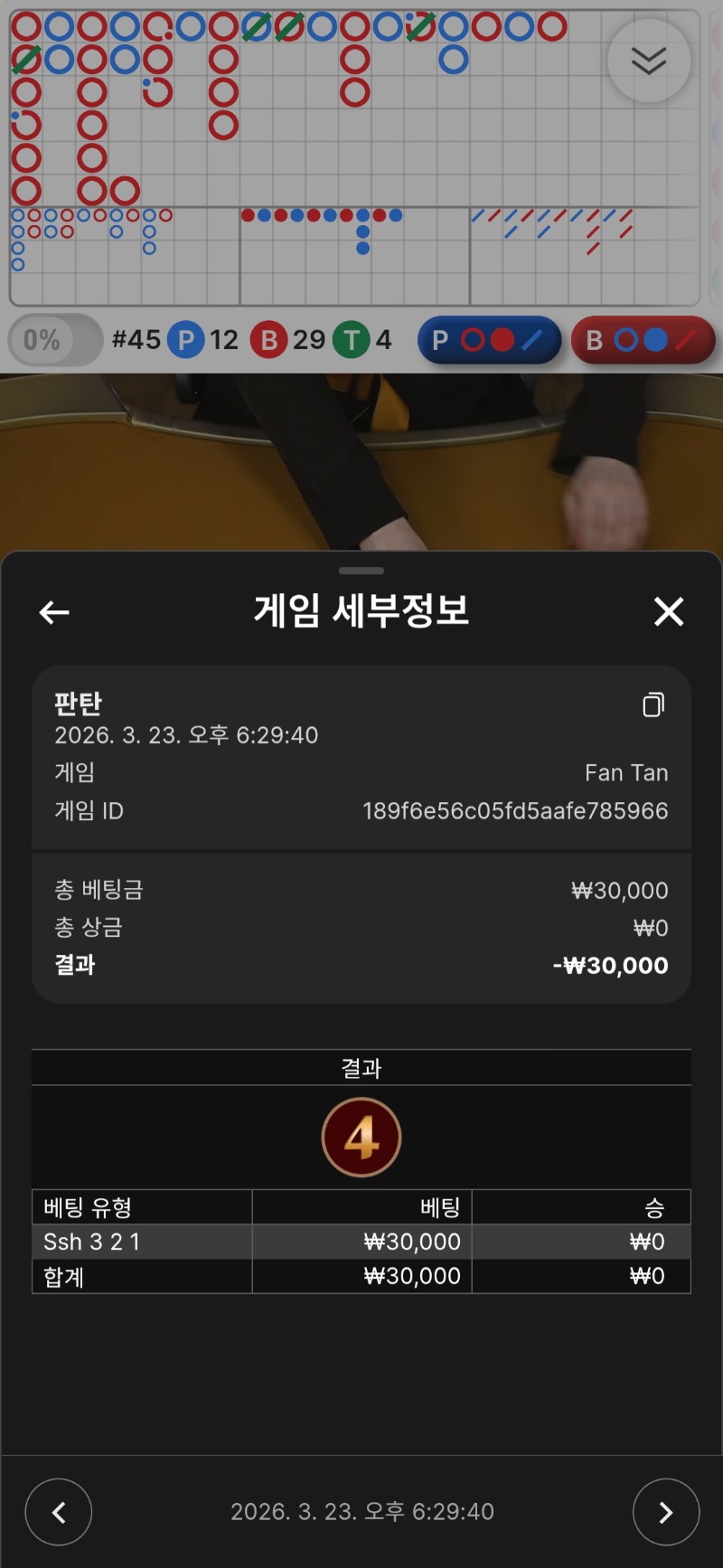723x1568 pixels.
Task: Copy the game ID details
Action: pos(653,704)
